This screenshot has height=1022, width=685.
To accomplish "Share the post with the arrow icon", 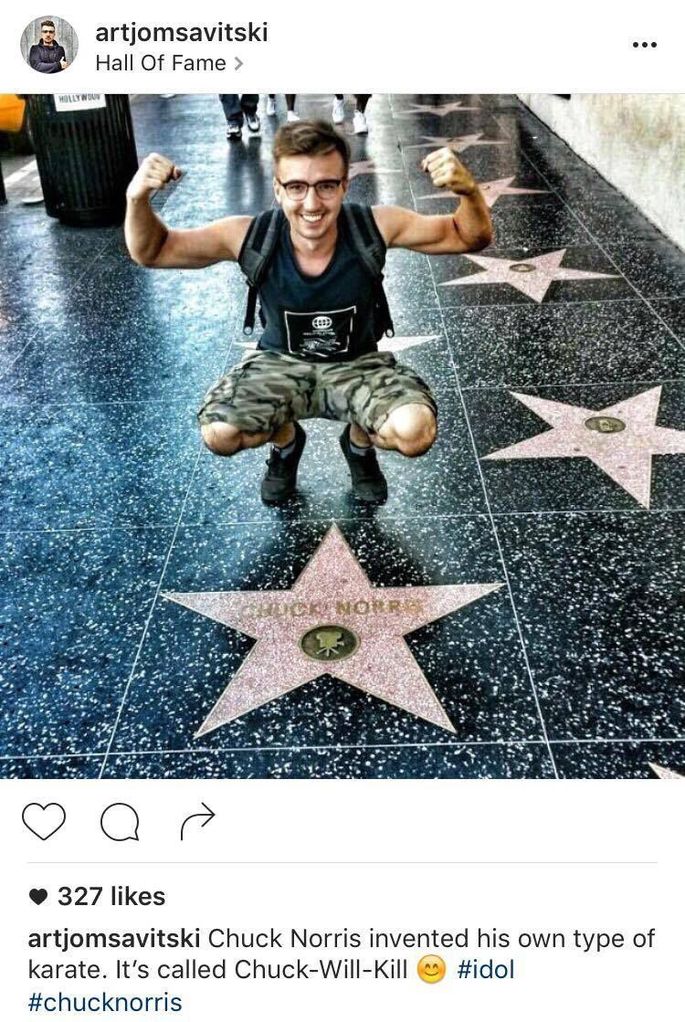I will (x=197, y=821).
